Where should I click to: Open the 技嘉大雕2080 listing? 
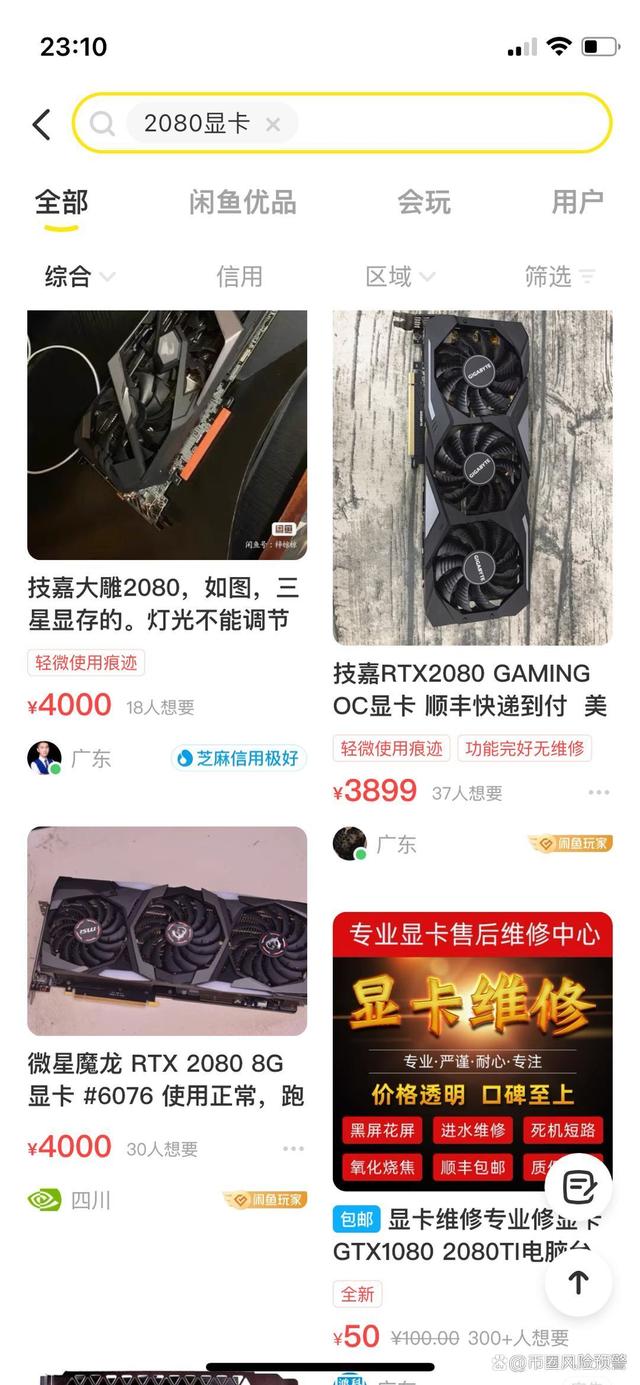167,435
